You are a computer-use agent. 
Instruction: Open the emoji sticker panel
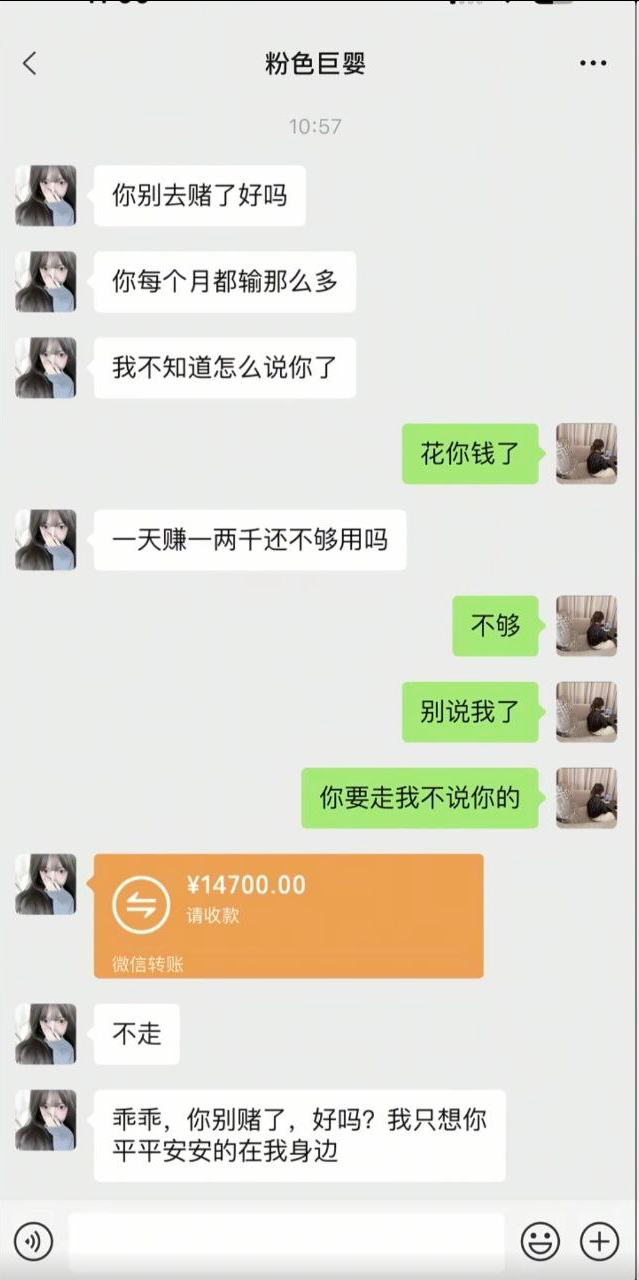pyautogui.click(x=540, y=1242)
